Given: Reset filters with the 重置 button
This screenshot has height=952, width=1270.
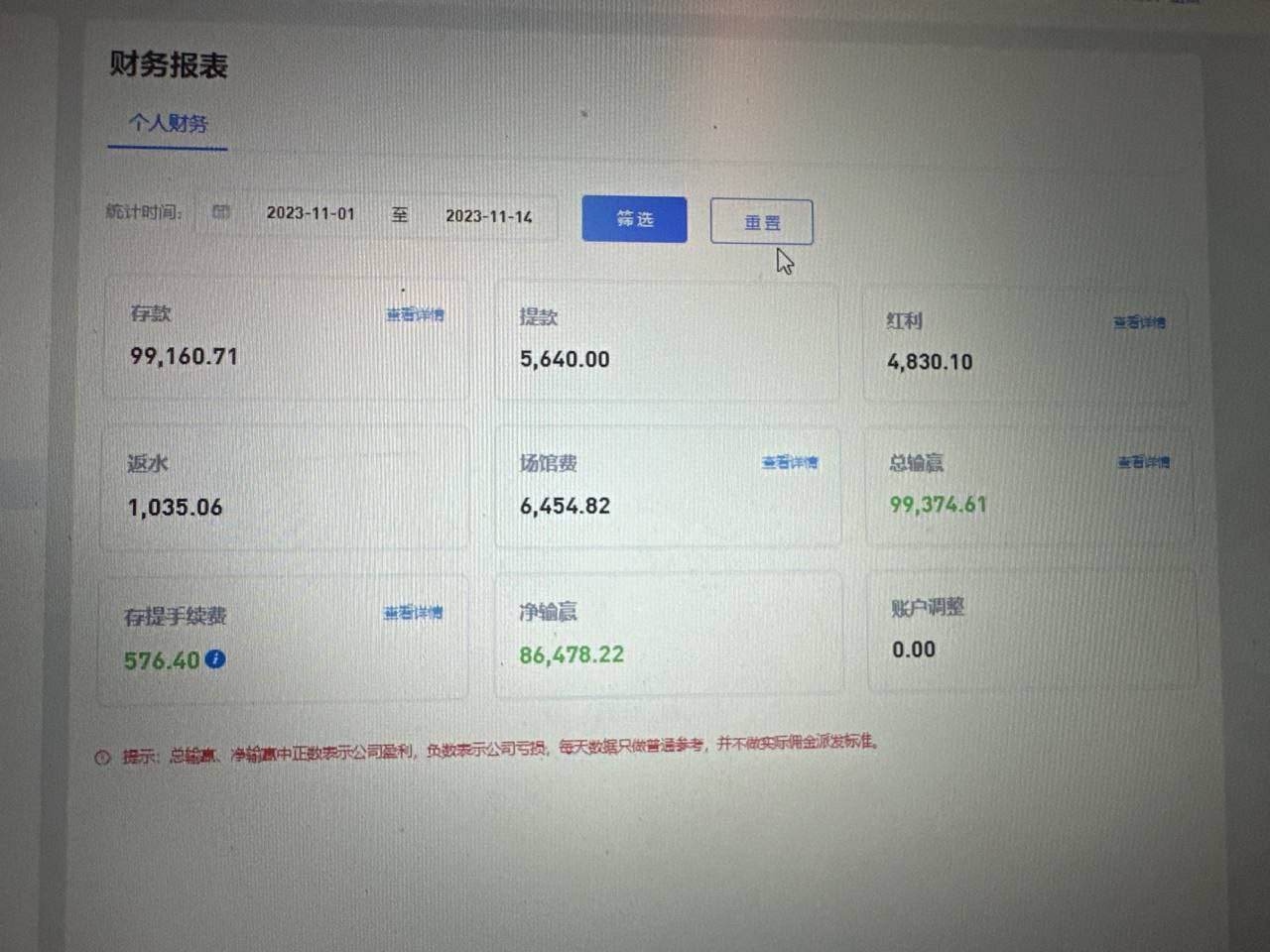Looking at the screenshot, I should [x=761, y=222].
